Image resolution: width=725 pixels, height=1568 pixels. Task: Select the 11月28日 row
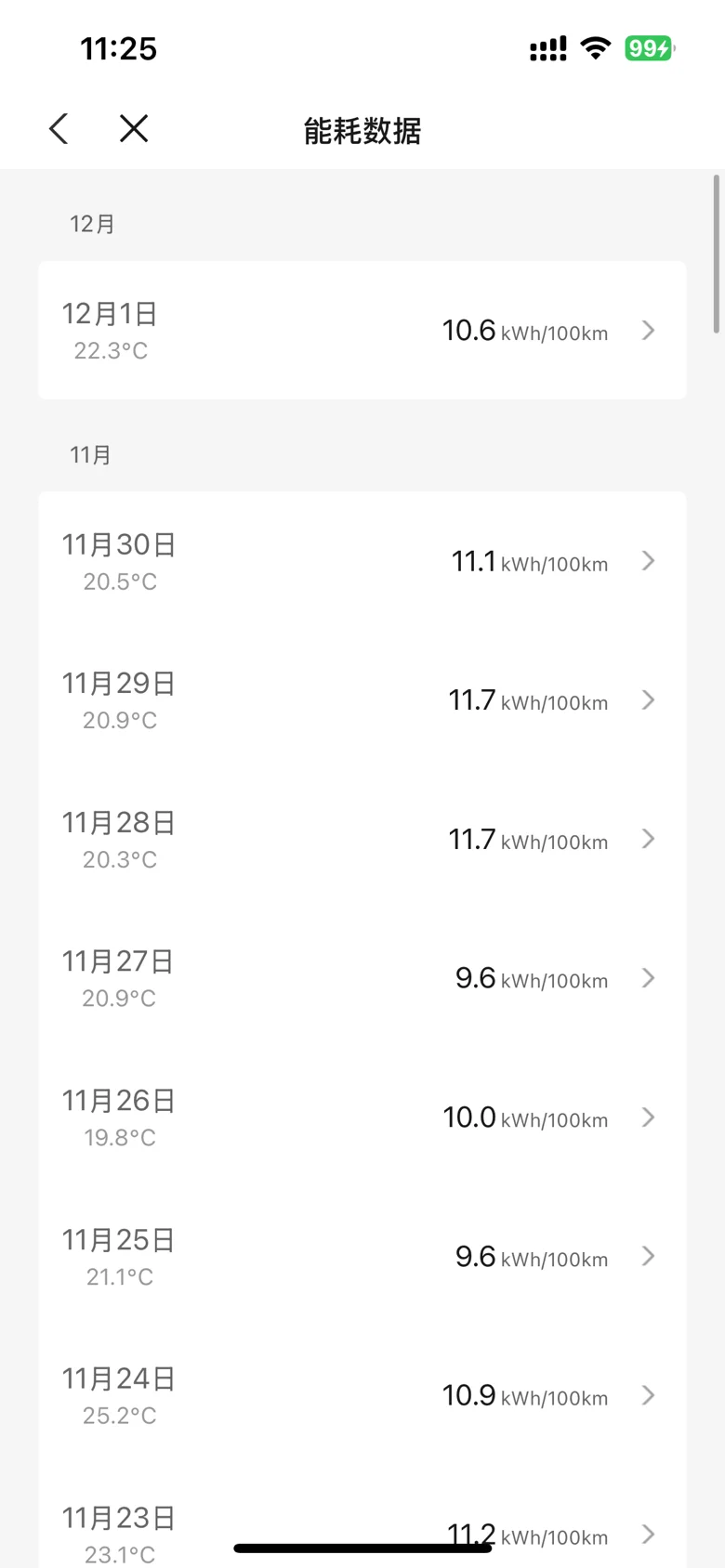362,840
